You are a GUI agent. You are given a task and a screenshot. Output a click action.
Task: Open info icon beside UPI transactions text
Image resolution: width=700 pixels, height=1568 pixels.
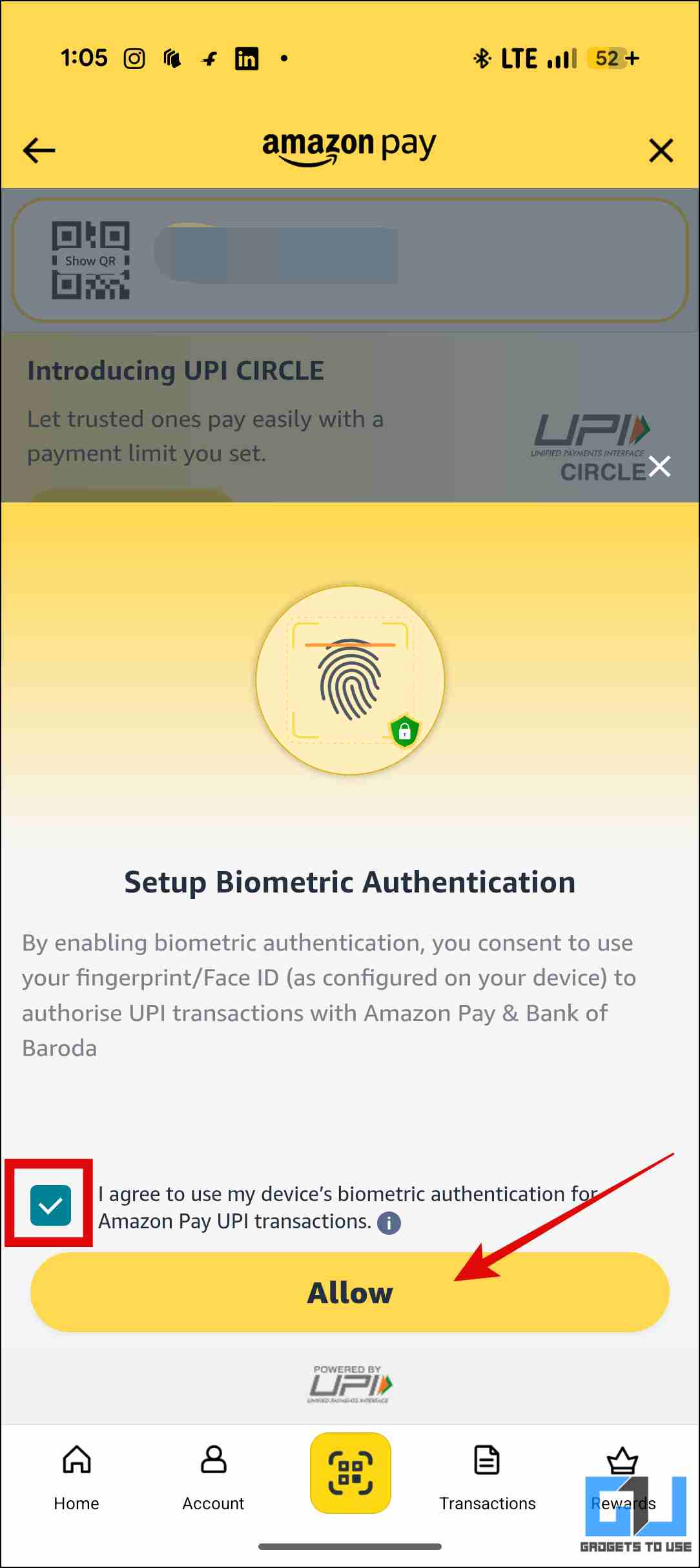click(389, 1223)
